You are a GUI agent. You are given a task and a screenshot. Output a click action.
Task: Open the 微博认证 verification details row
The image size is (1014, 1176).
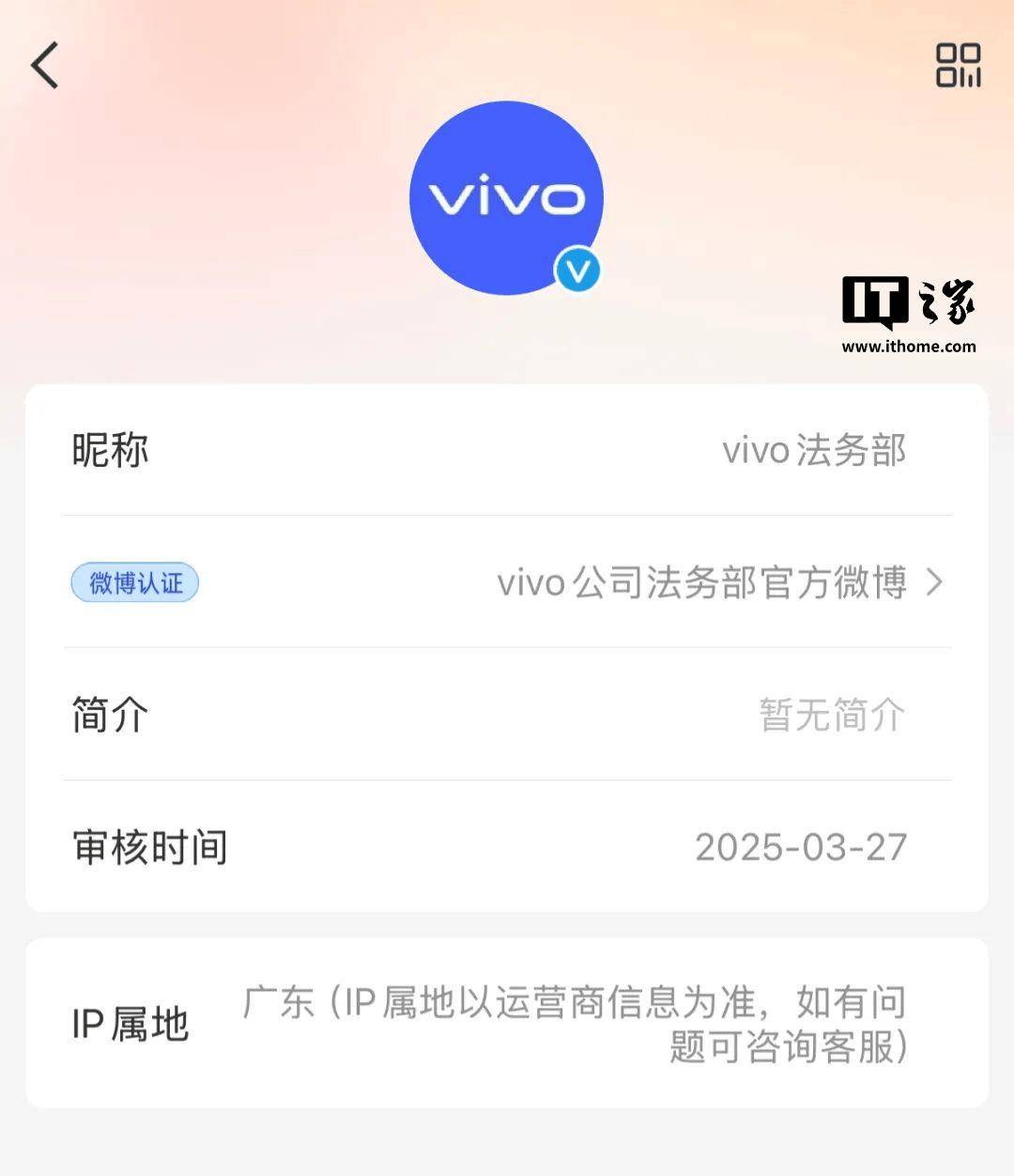coord(507,582)
